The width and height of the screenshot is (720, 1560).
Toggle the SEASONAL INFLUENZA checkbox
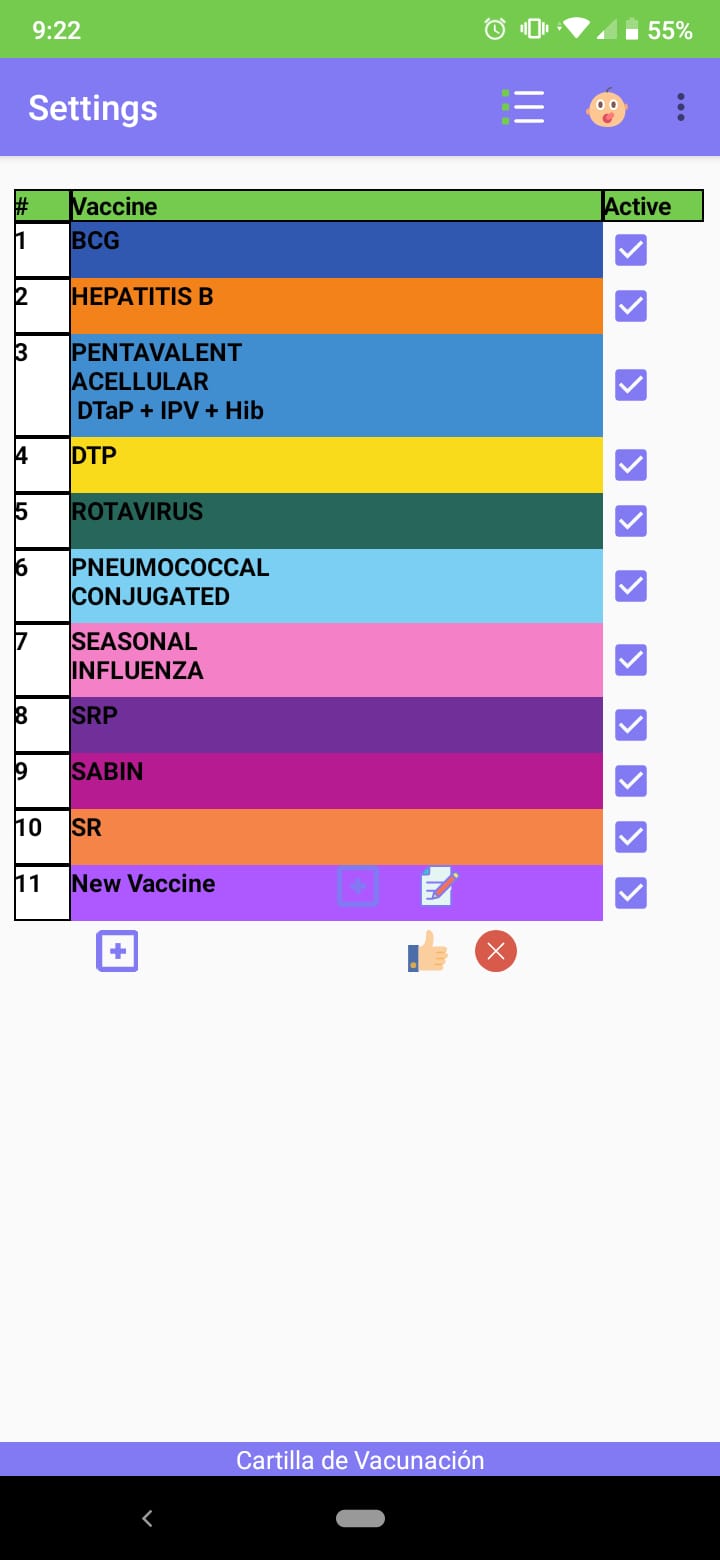pos(630,660)
